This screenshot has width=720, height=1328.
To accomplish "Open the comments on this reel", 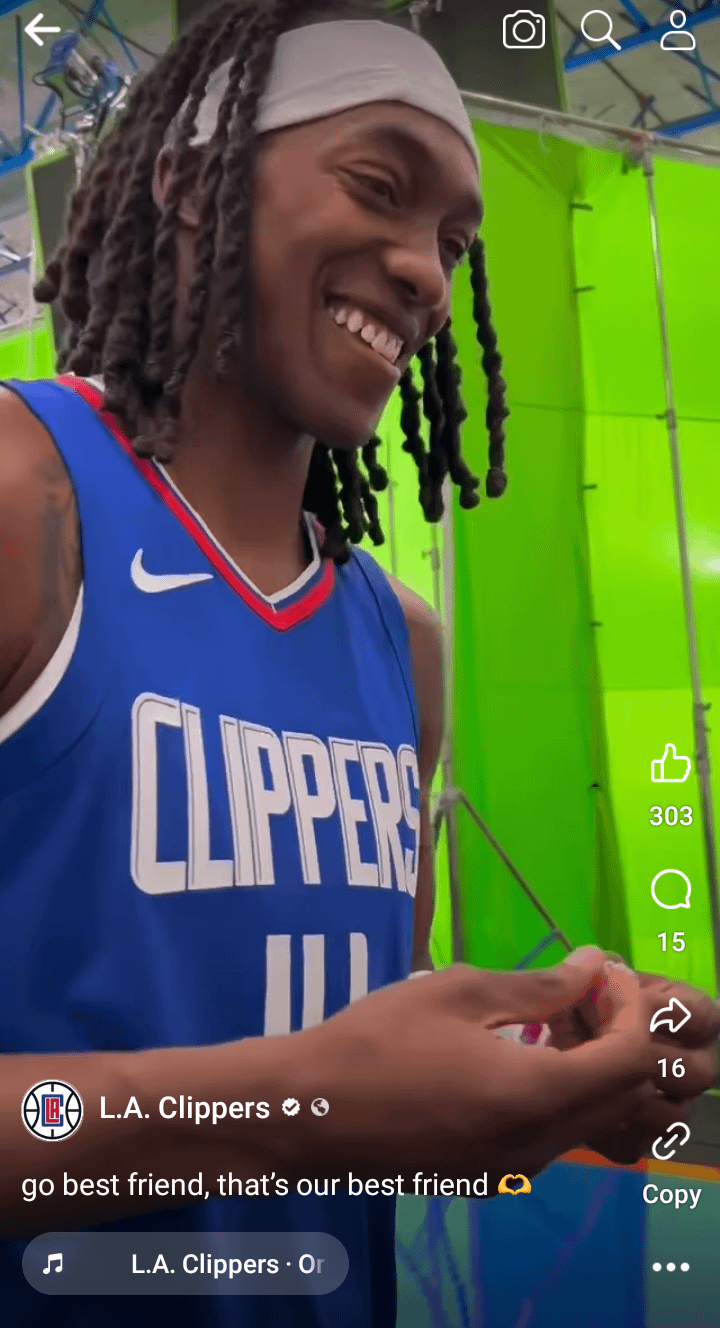I will (x=670, y=889).
